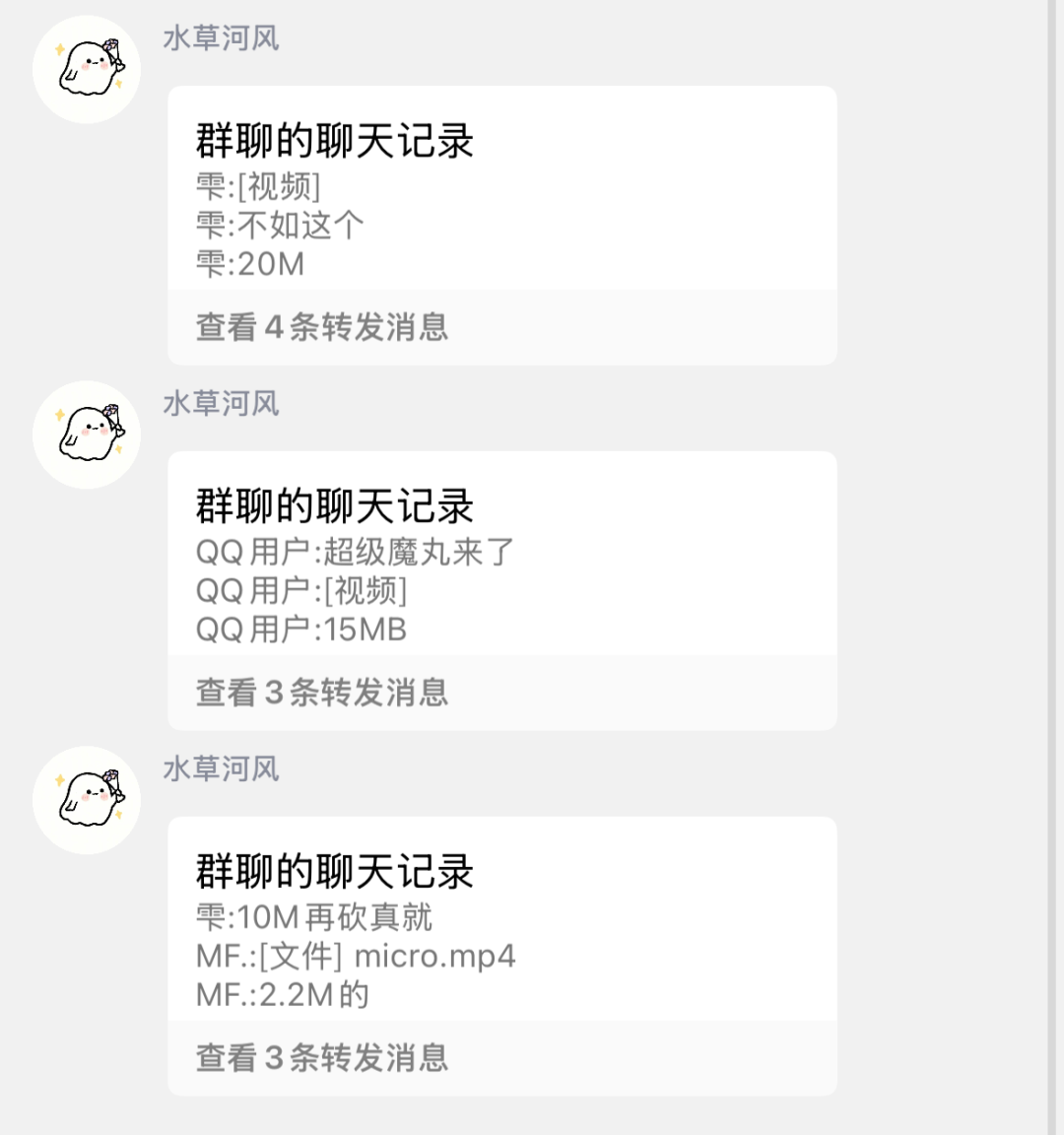
Task: Click the 群聊的聊天记录 title on the middle card
Action: (333, 504)
